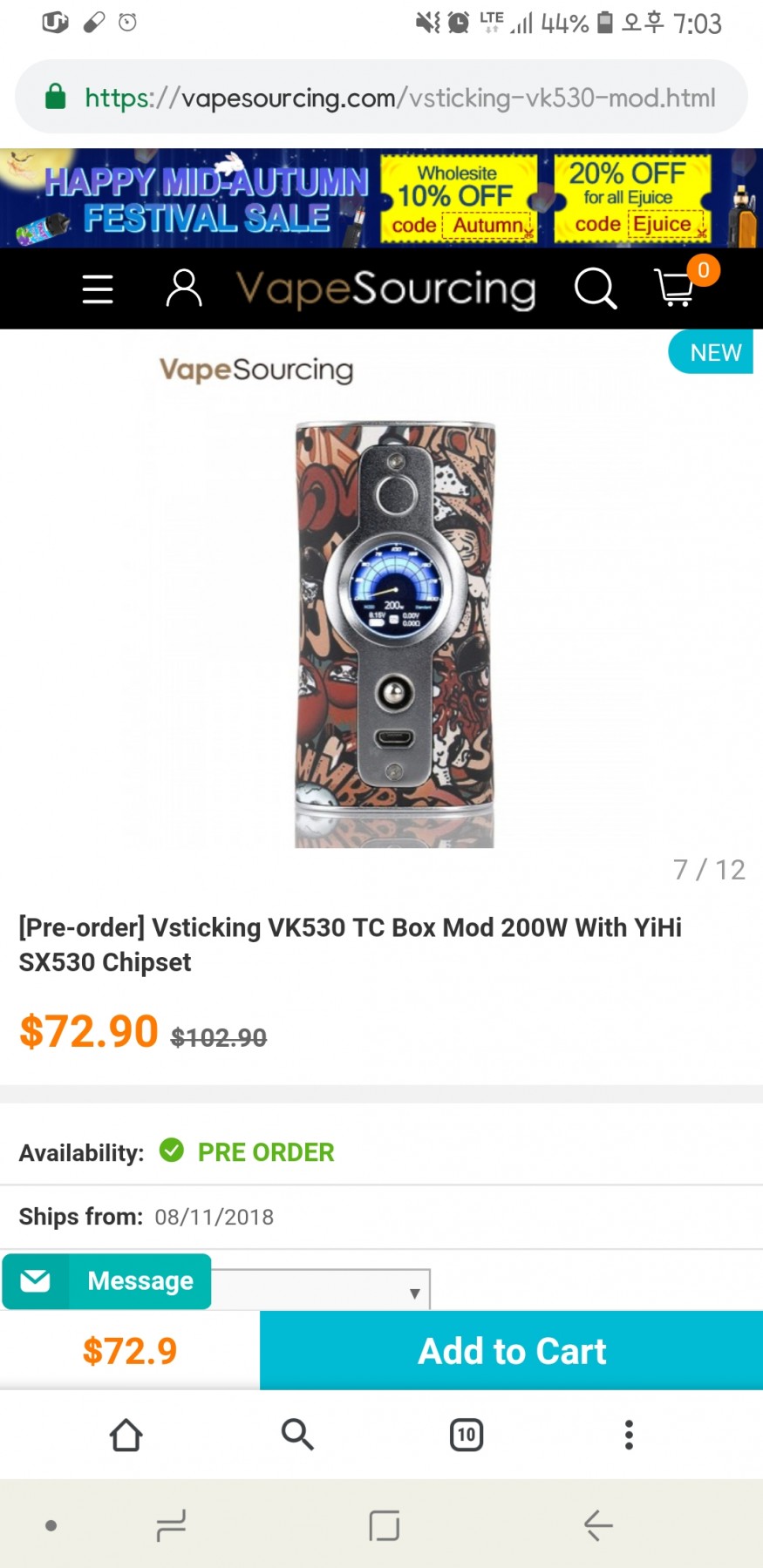Open the browser overflow menu
Image resolution: width=763 pixels, height=1568 pixels.
(629, 1435)
